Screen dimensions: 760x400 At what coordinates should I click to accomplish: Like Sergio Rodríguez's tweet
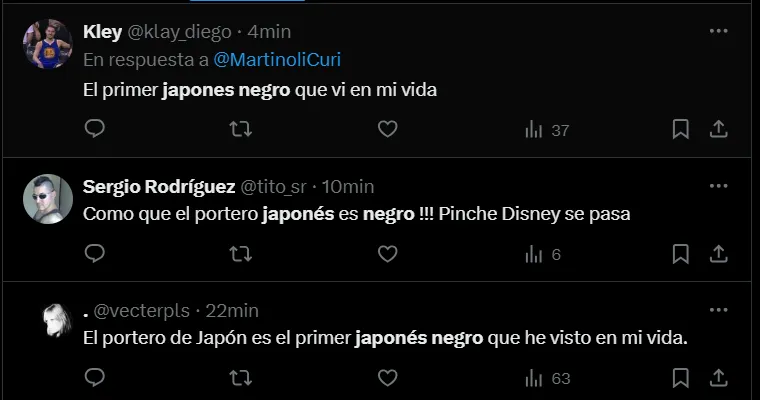387,254
